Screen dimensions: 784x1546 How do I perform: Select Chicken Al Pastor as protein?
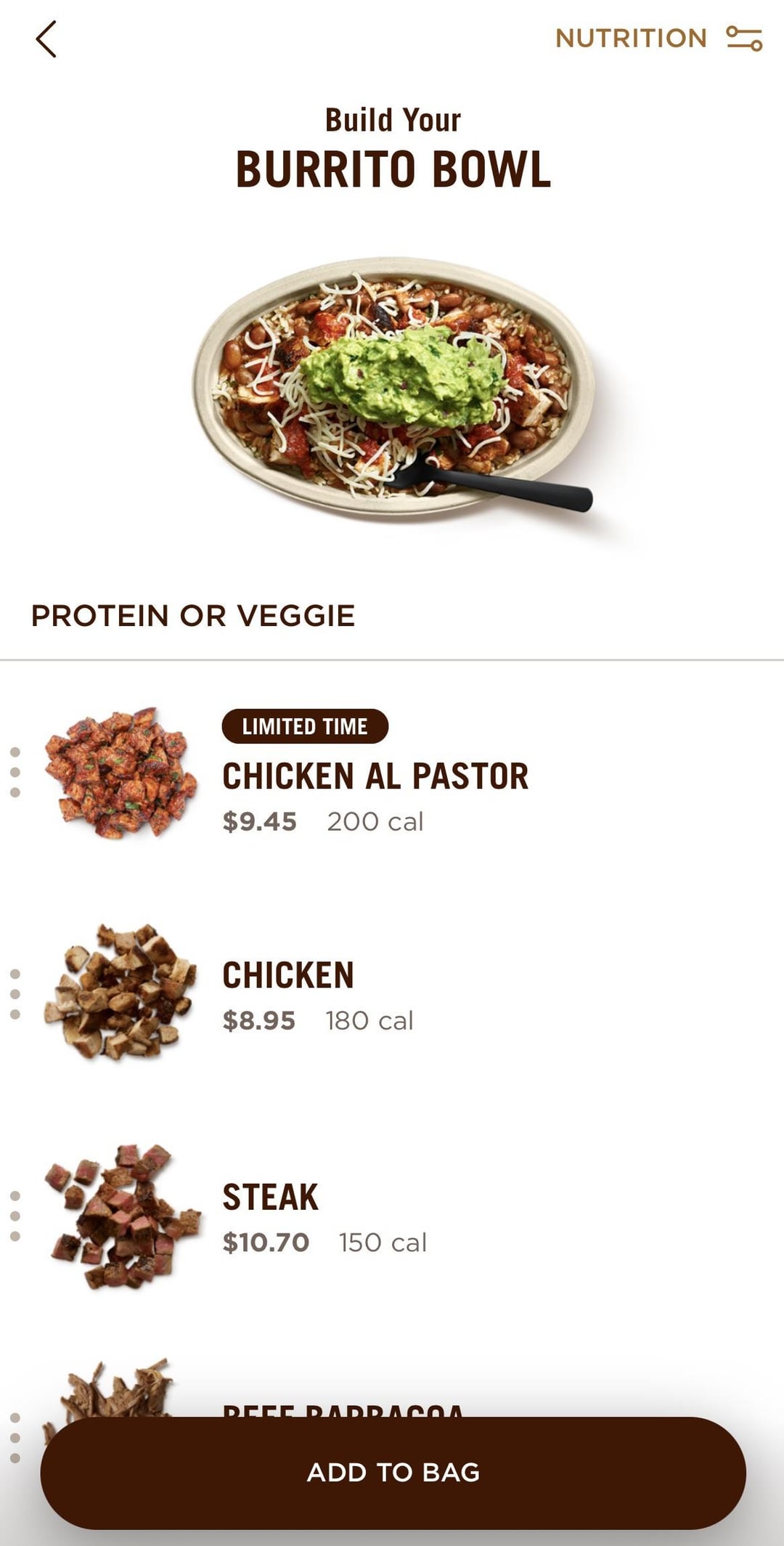click(x=375, y=776)
